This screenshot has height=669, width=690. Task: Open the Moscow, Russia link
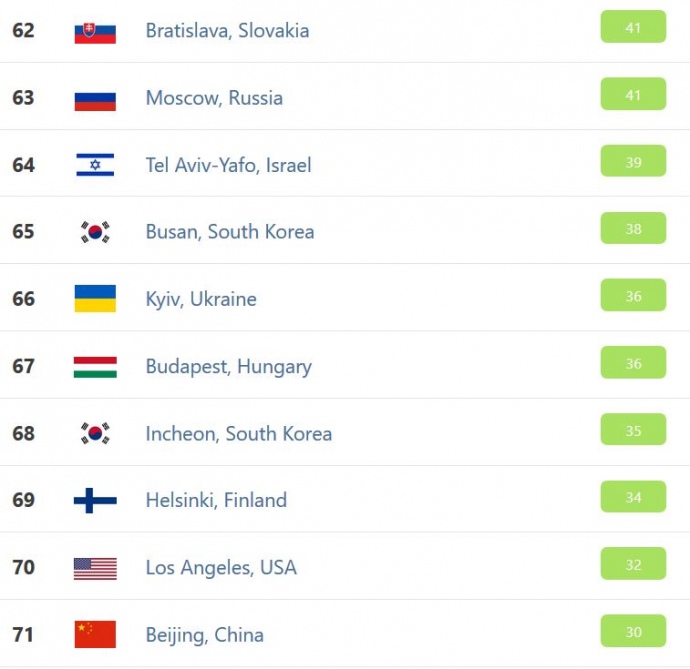[214, 98]
